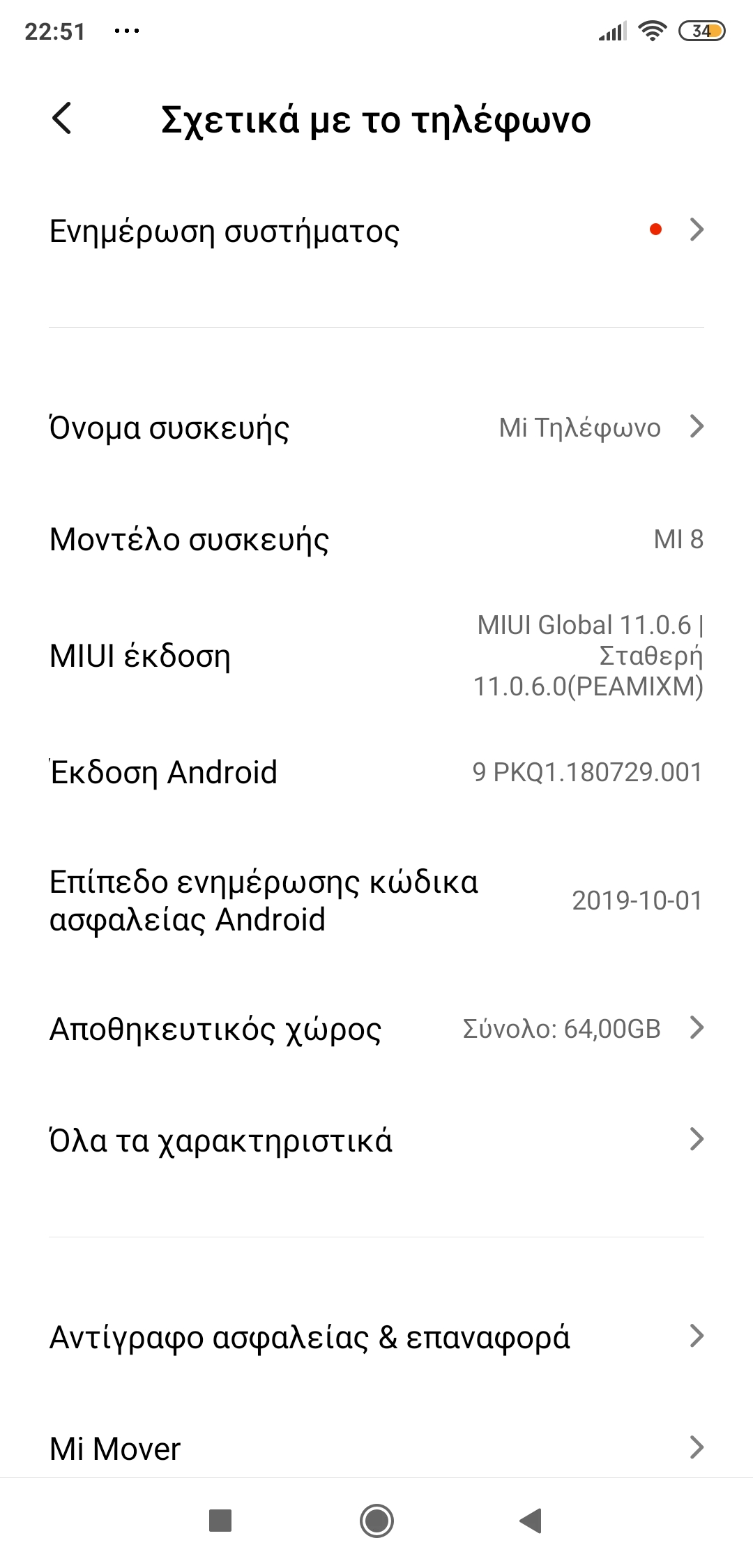Tap the MIUI έκδοση row
This screenshot has width=753, height=1568.
(376, 656)
